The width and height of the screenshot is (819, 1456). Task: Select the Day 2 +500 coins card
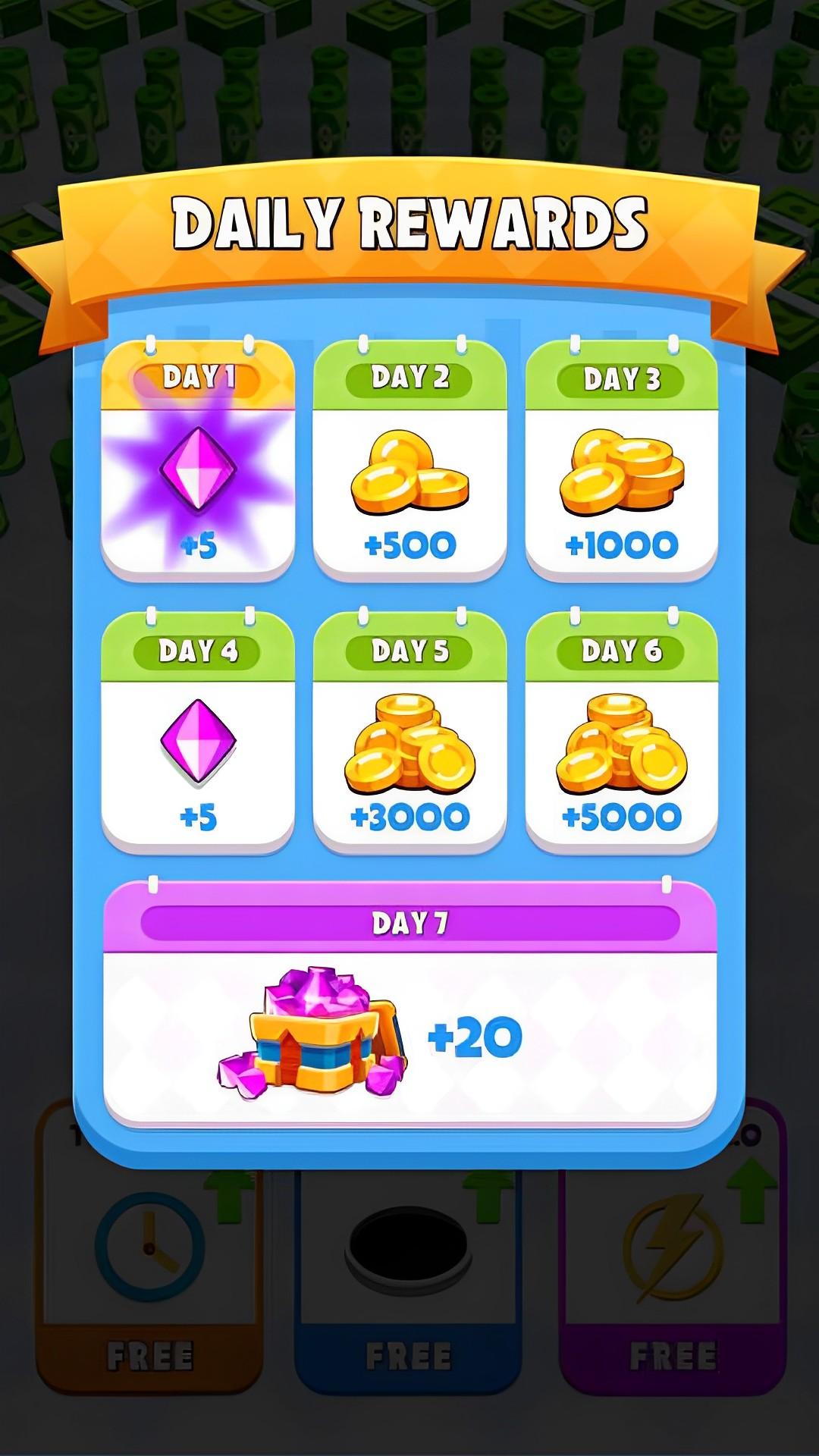409,460
